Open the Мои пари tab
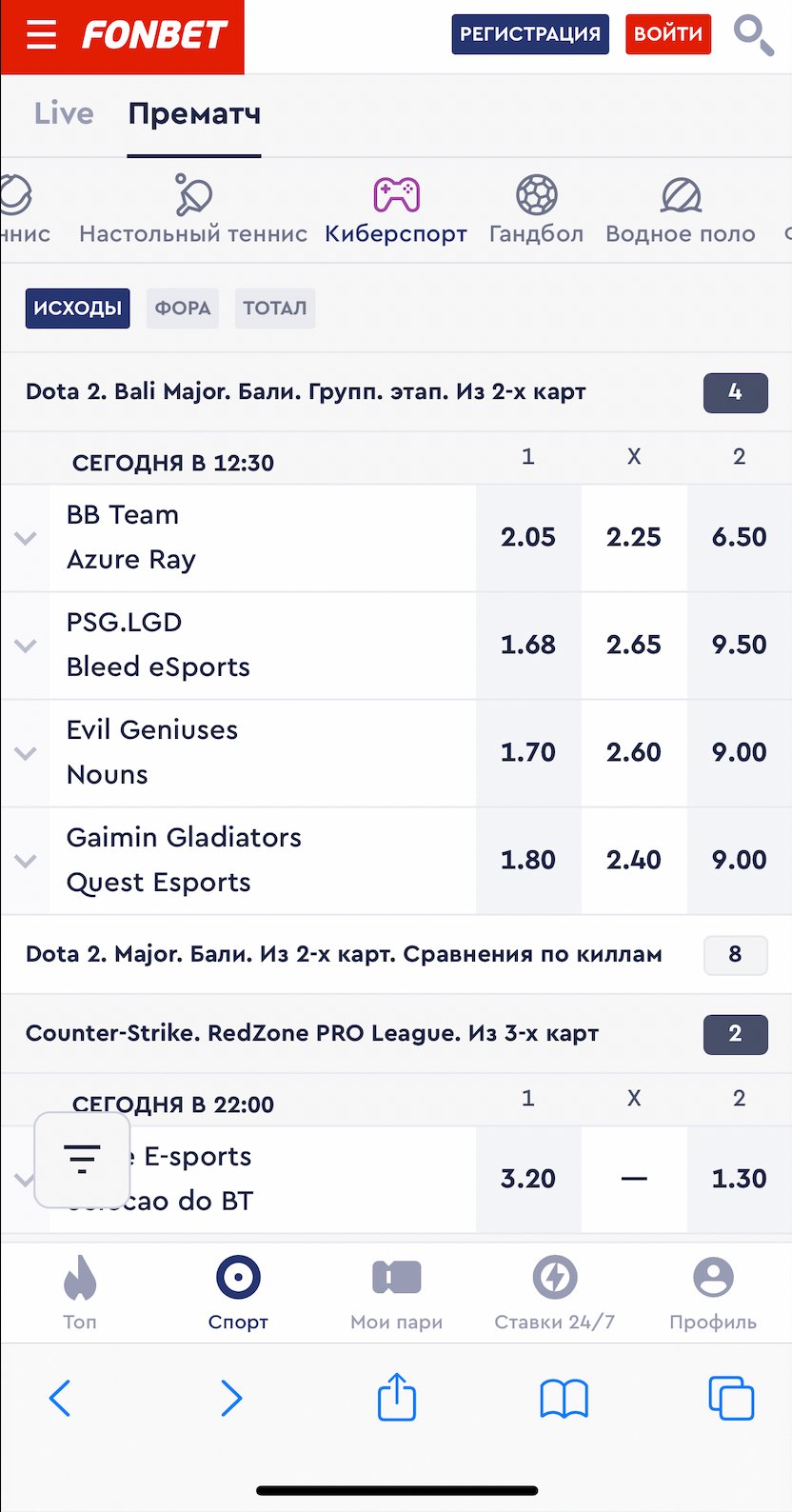This screenshot has width=792, height=1512. click(396, 1291)
